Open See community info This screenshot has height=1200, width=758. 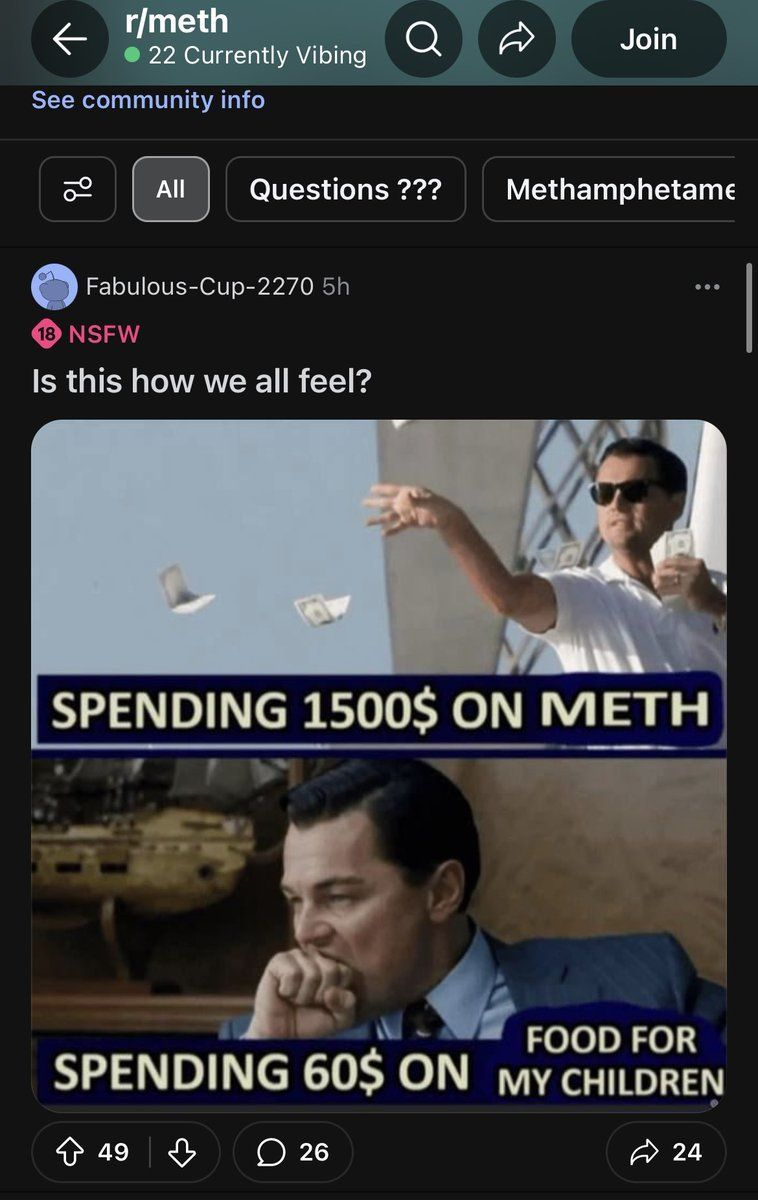146,99
